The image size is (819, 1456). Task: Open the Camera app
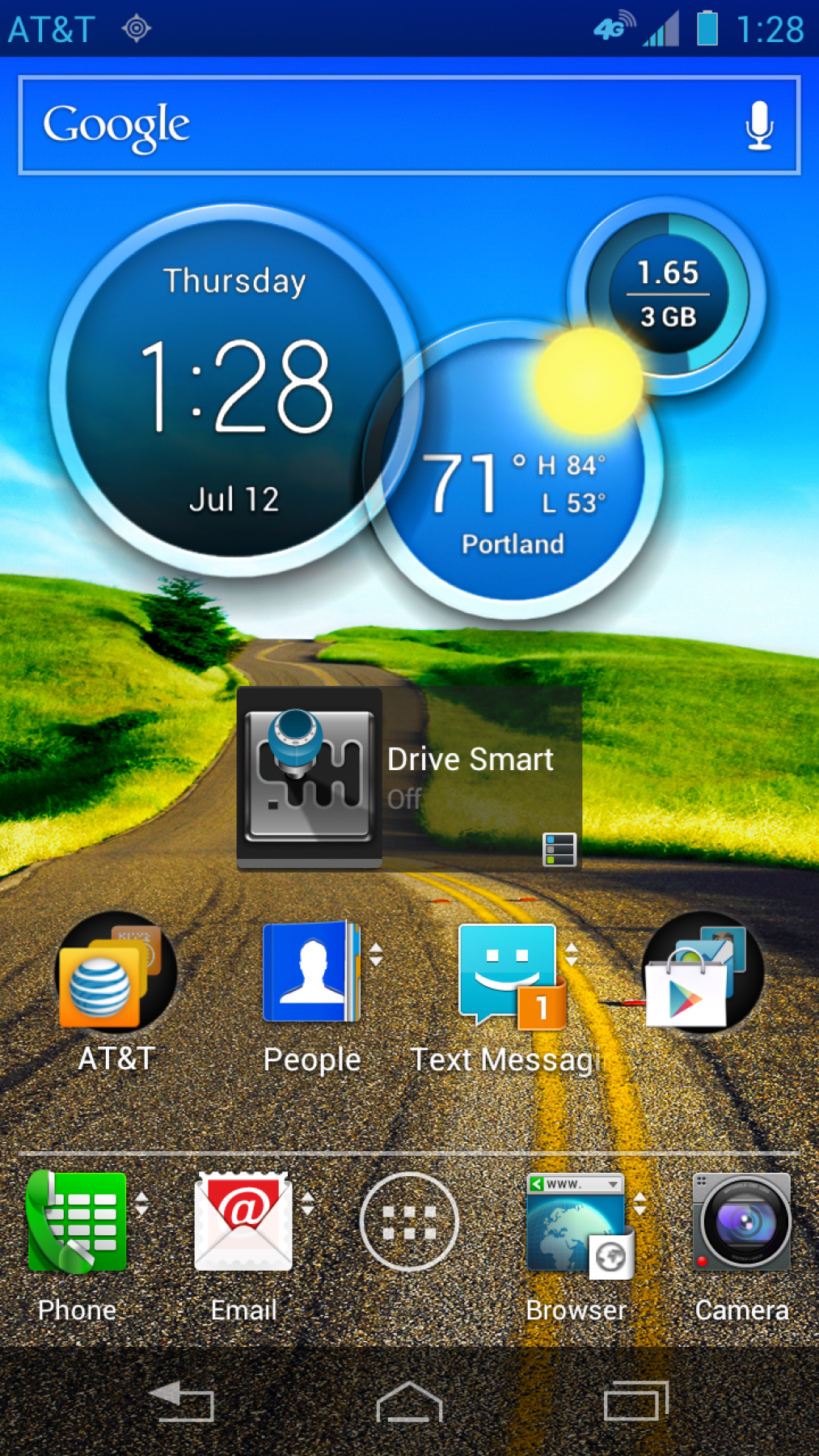(x=741, y=1223)
